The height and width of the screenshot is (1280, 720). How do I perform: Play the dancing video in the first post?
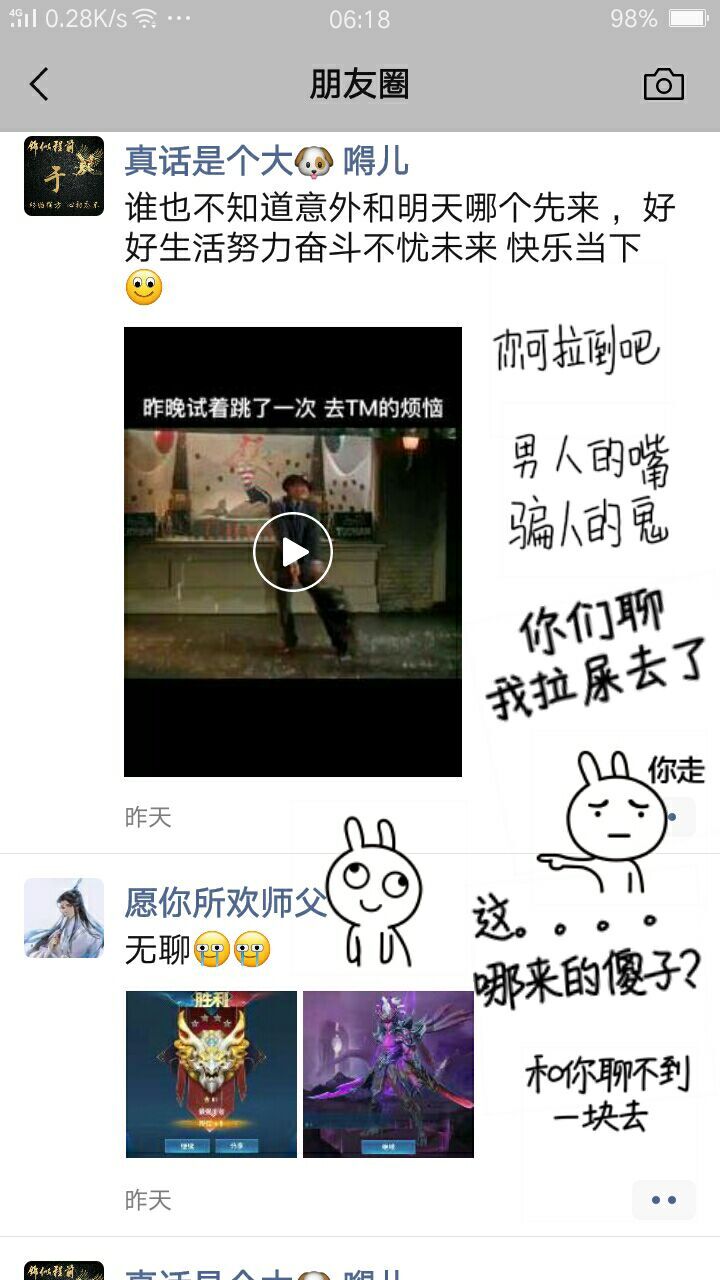click(x=292, y=552)
